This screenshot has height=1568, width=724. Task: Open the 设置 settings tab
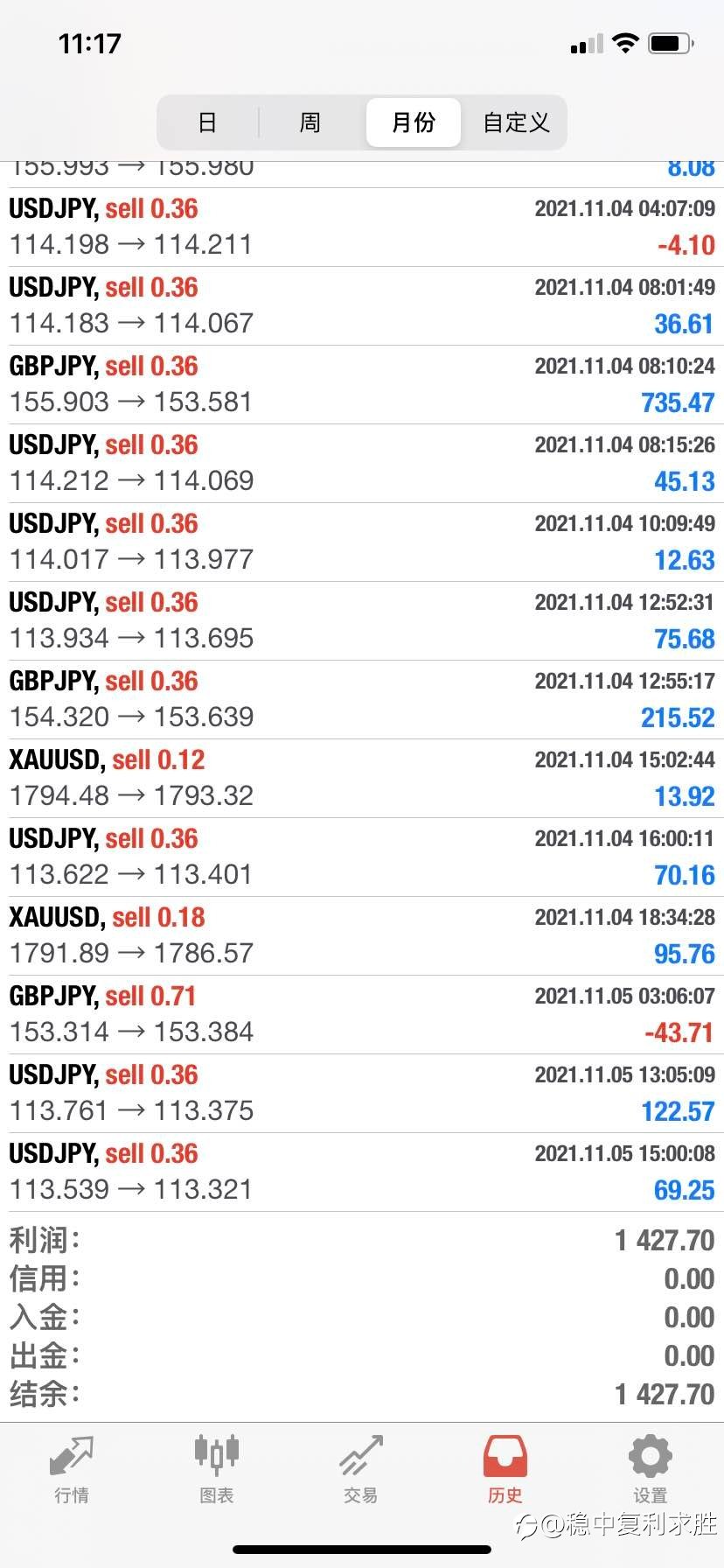click(x=651, y=1469)
